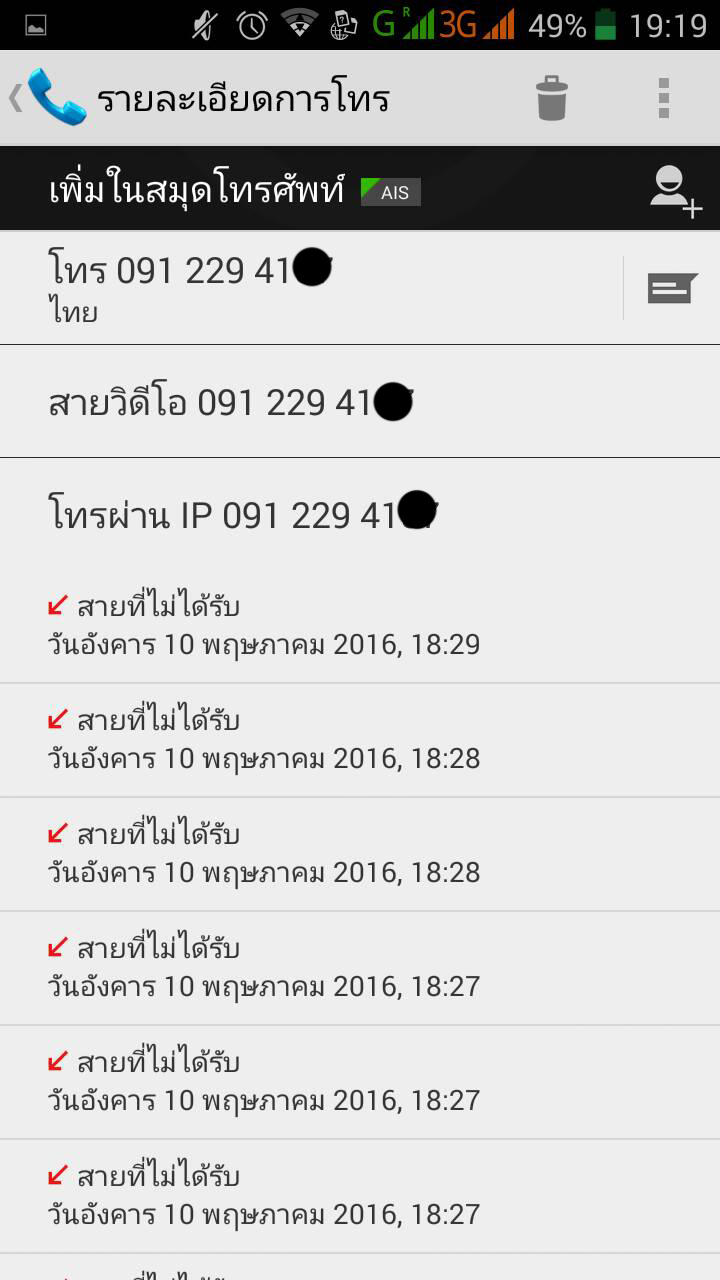Image resolution: width=720 pixels, height=1280 pixels.
Task: Call the number 091 229 41
Action: click(x=300, y=287)
